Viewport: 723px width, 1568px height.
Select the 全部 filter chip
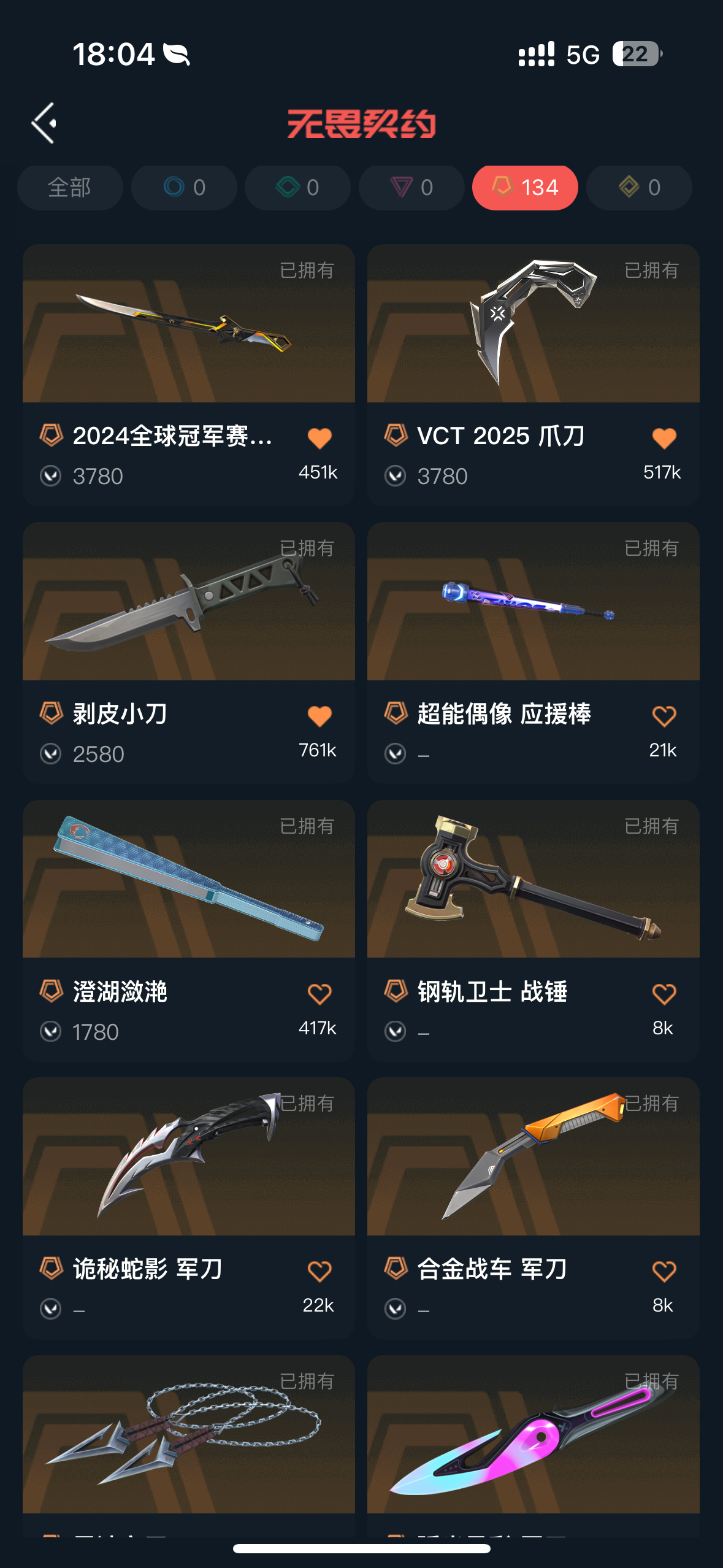pyautogui.click(x=70, y=187)
